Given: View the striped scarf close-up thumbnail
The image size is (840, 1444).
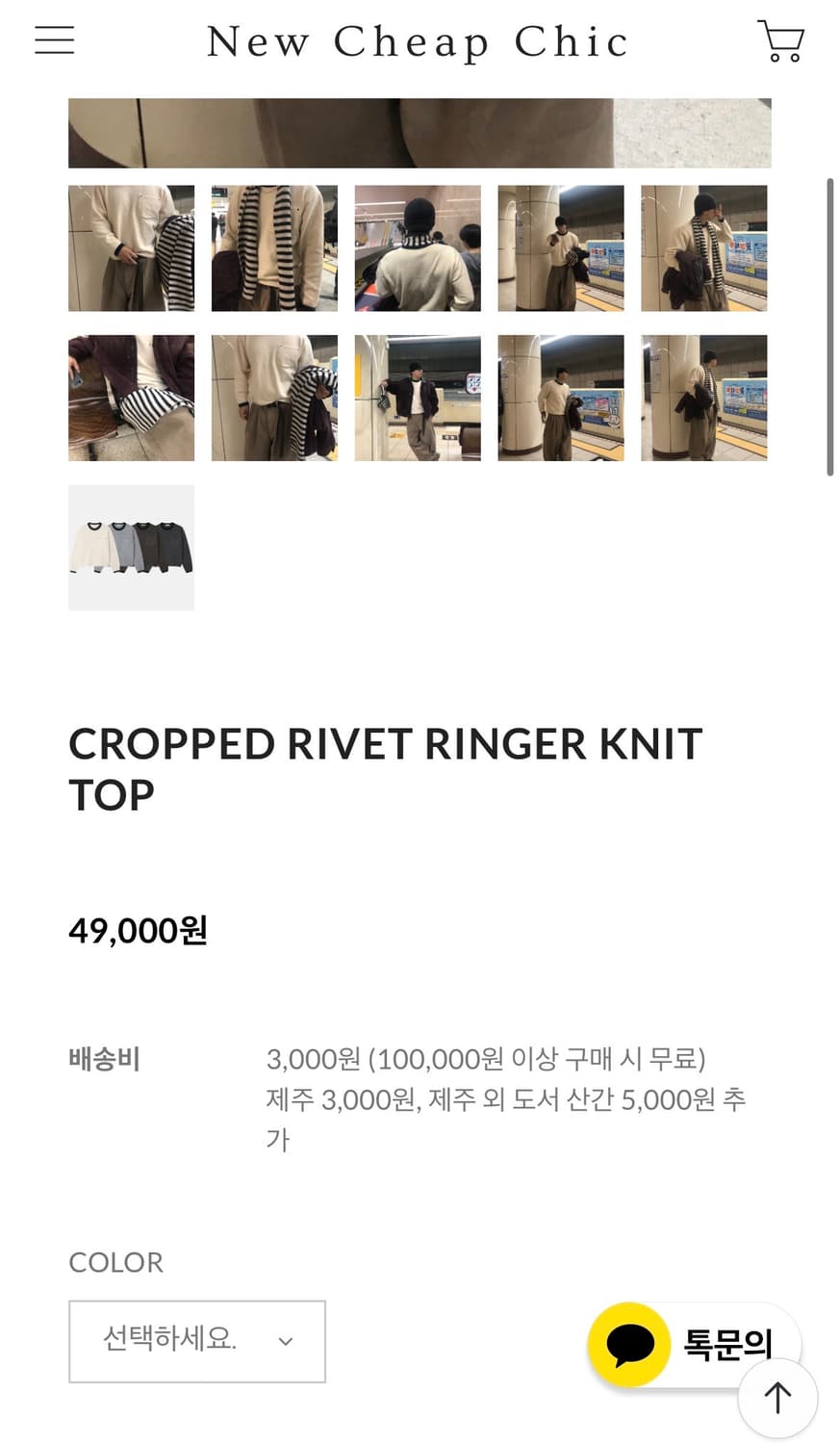Looking at the screenshot, I should click(274, 247).
